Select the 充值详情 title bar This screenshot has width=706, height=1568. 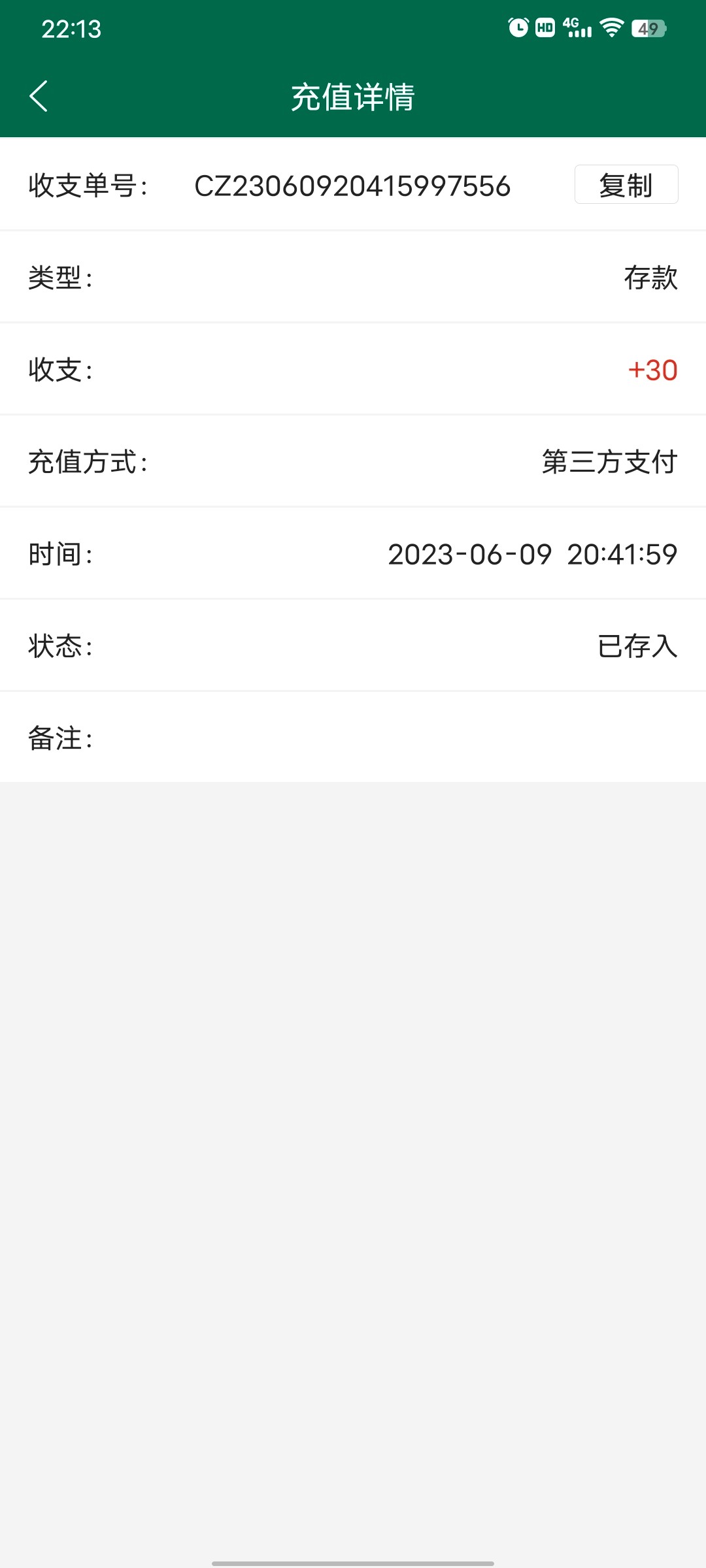click(x=353, y=95)
